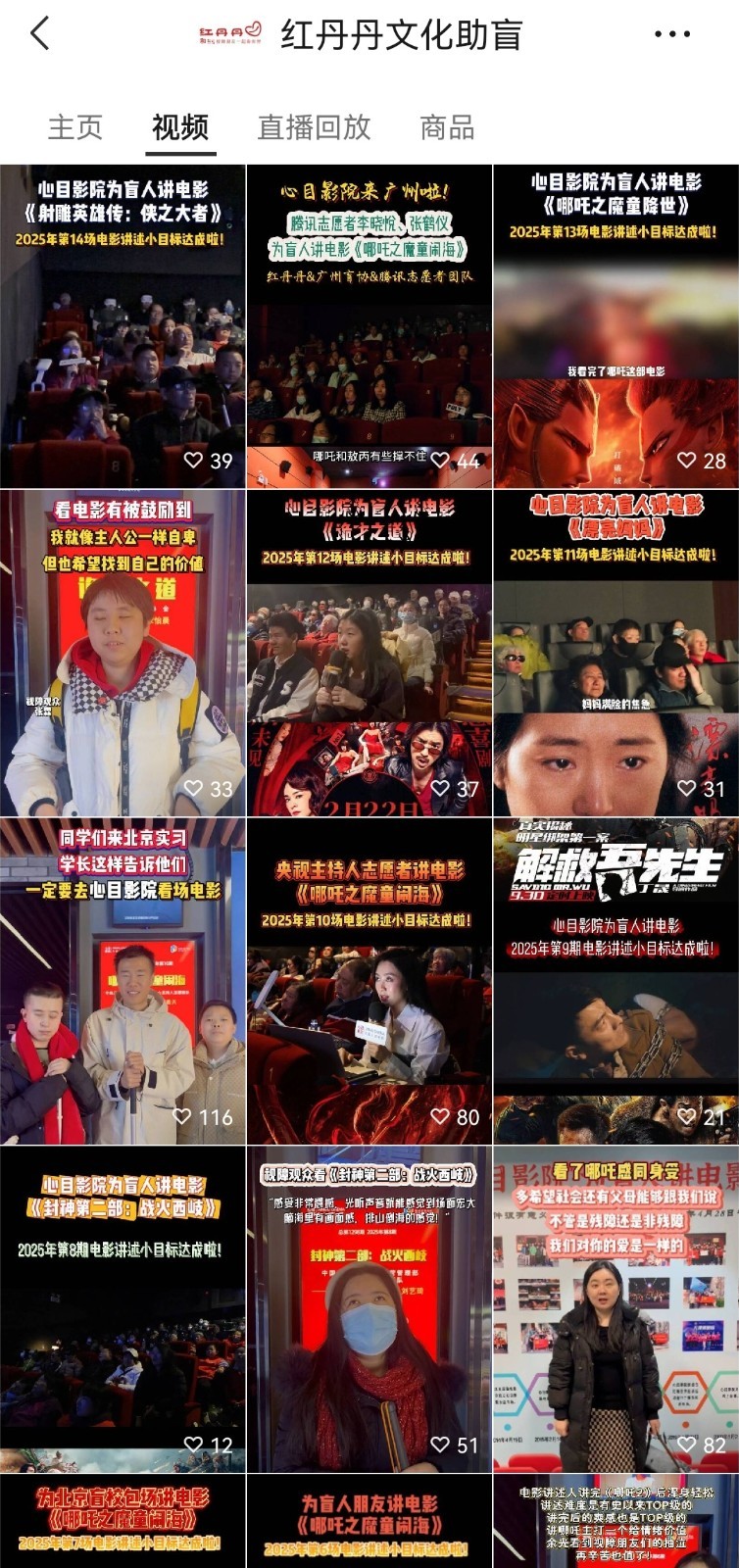Viewport: 739px width, 1568px height.
Task: Open the 解救吾先生 第9期 video
Action: click(616, 981)
